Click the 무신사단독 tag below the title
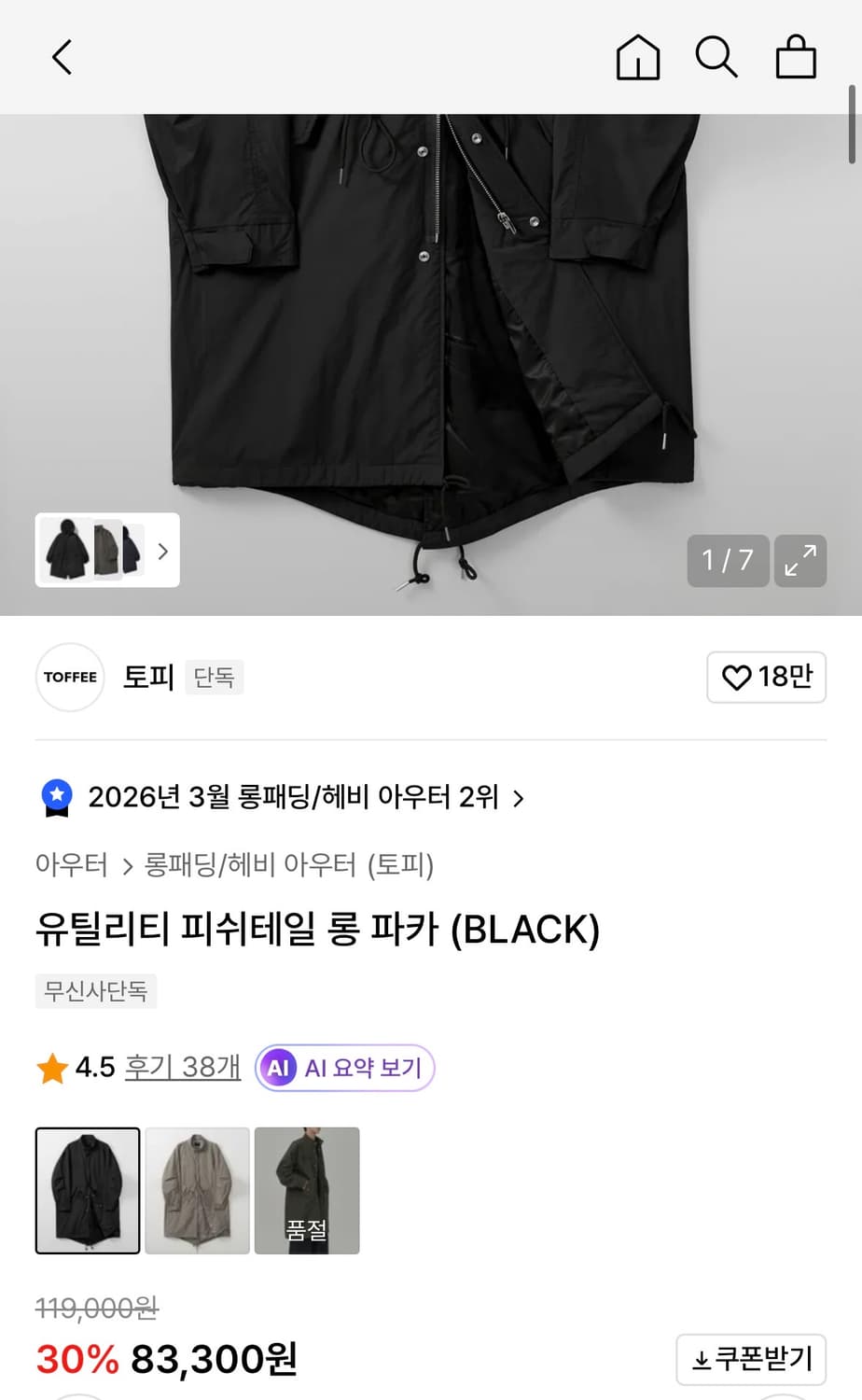The width and height of the screenshot is (862, 1400). point(95,991)
